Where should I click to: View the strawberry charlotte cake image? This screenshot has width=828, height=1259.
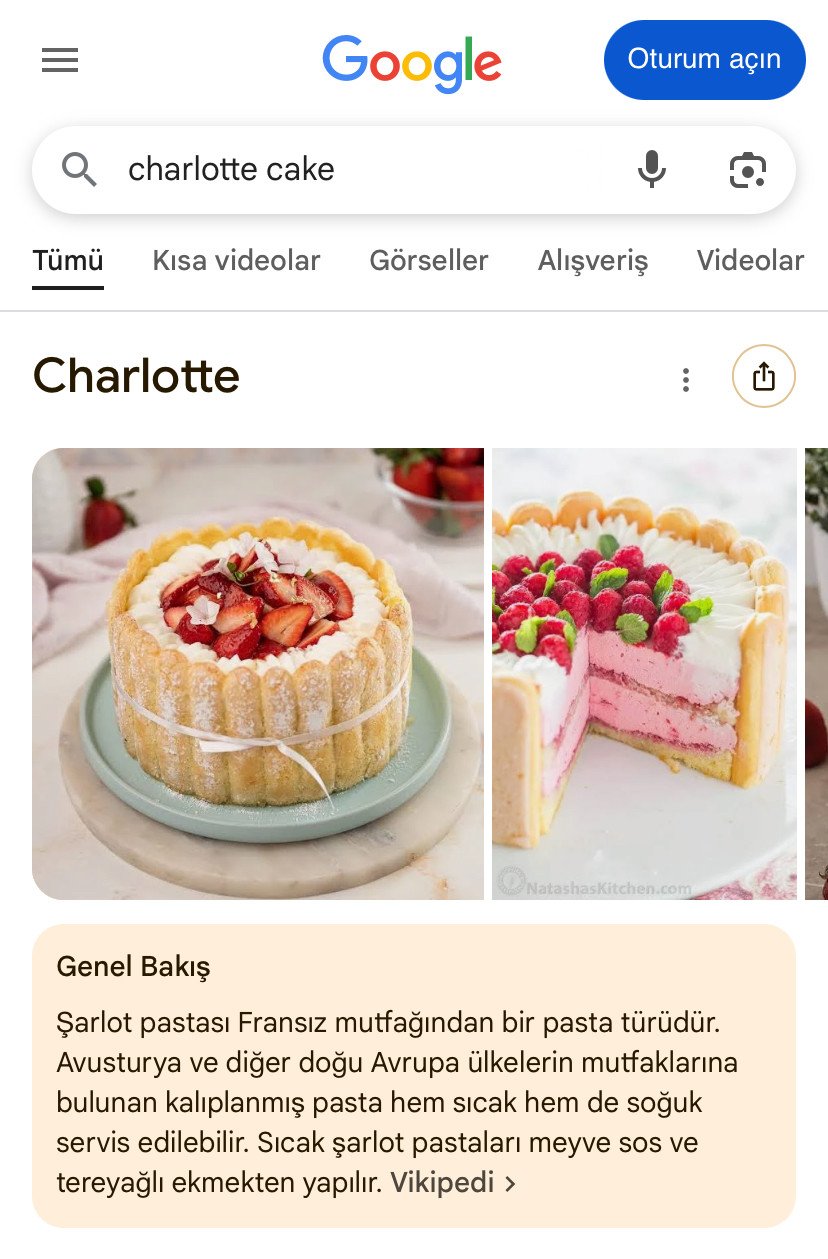pyautogui.click(x=258, y=673)
